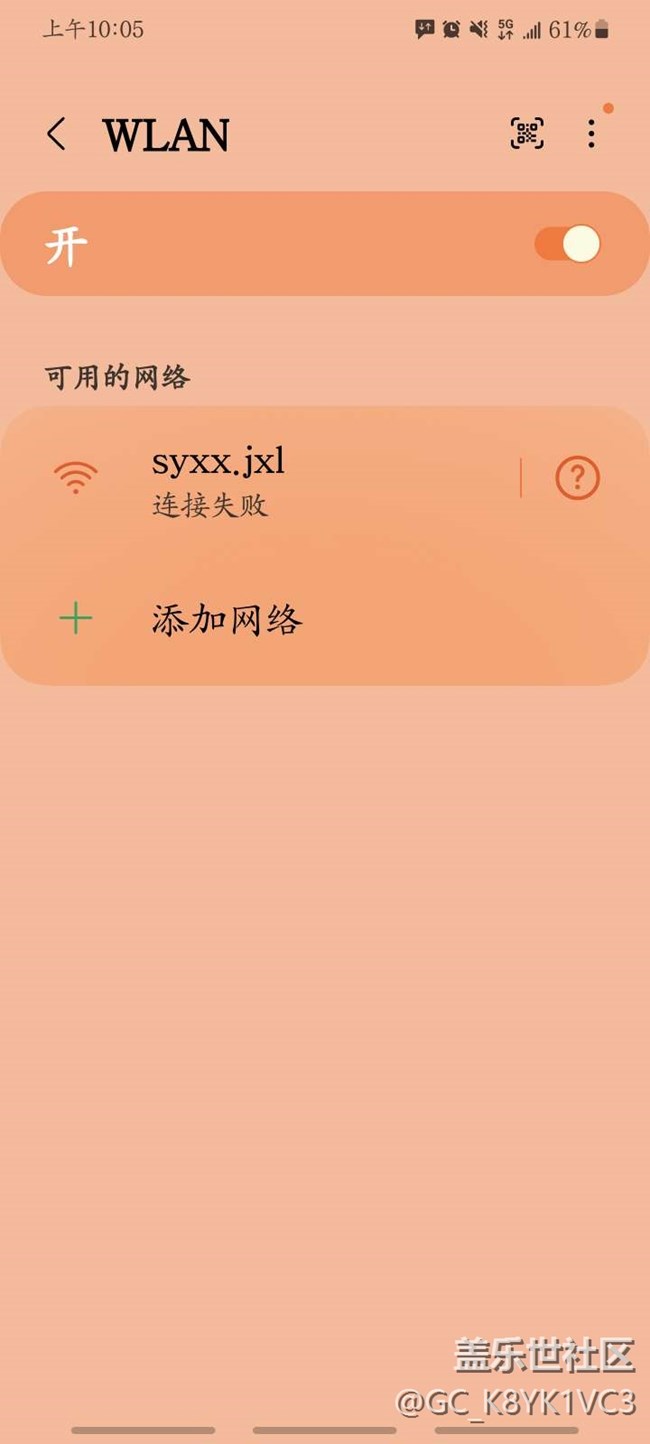Select 添加网络 to add a network
650x1444 pixels.
click(226, 620)
